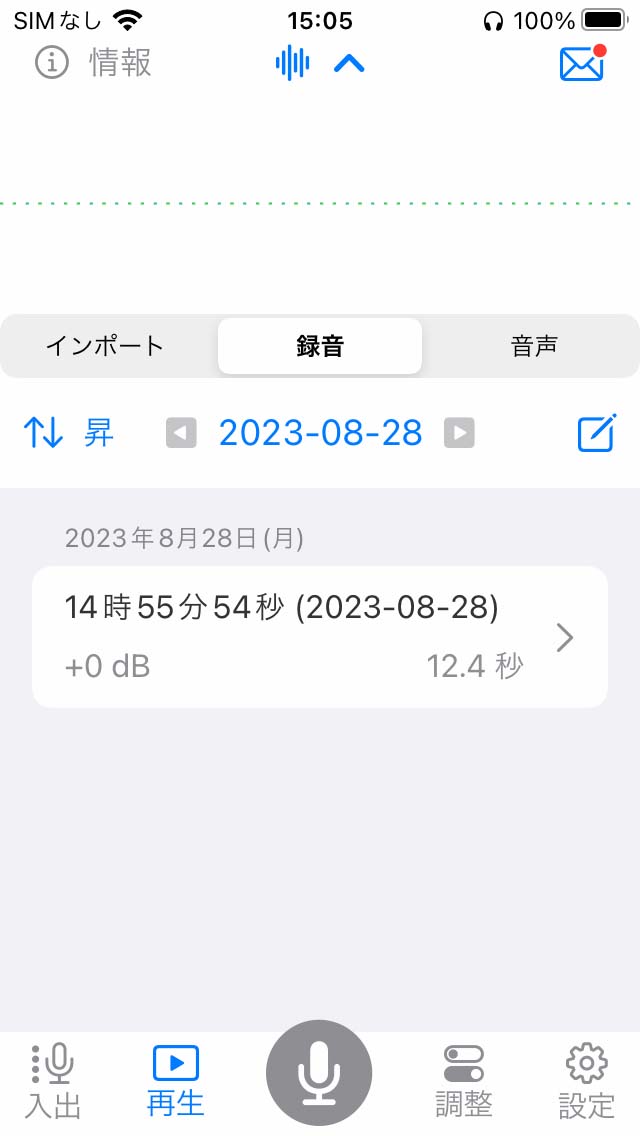Viewport: 640px width, 1136px height.
Task: Open the 2023-08-28 date picker
Action: pos(320,433)
